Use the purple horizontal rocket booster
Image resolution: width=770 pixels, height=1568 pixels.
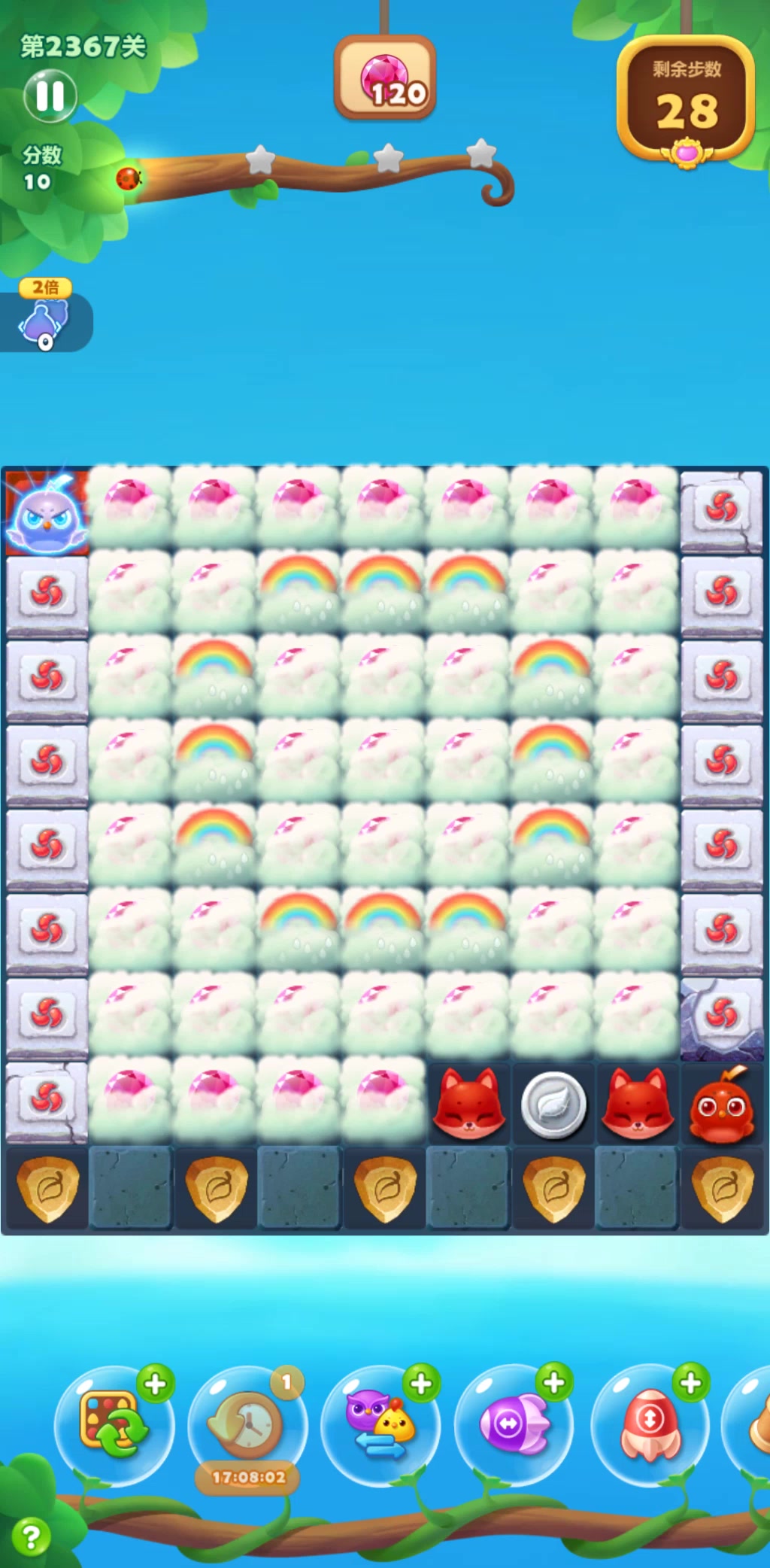[514, 1424]
